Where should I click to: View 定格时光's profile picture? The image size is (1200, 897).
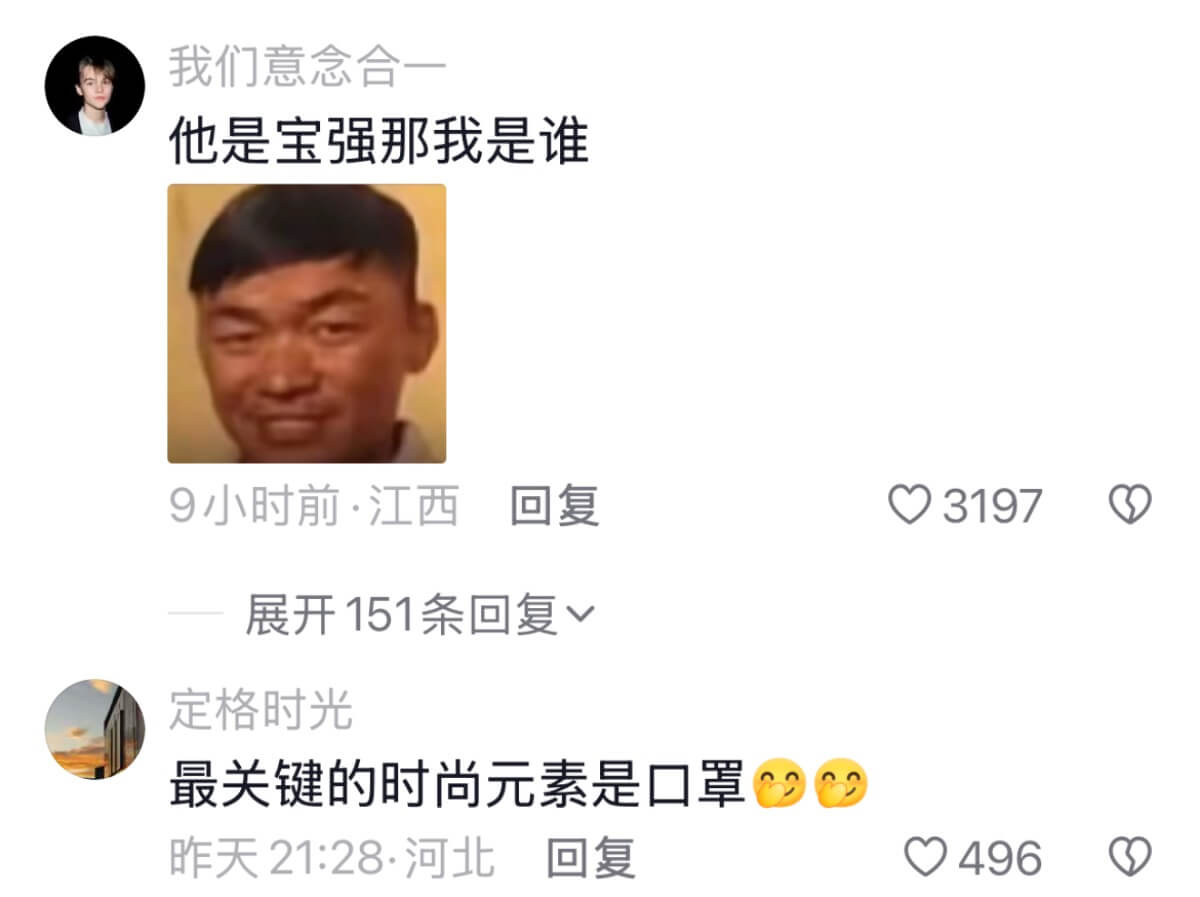pyautogui.click(x=94, y=730)
